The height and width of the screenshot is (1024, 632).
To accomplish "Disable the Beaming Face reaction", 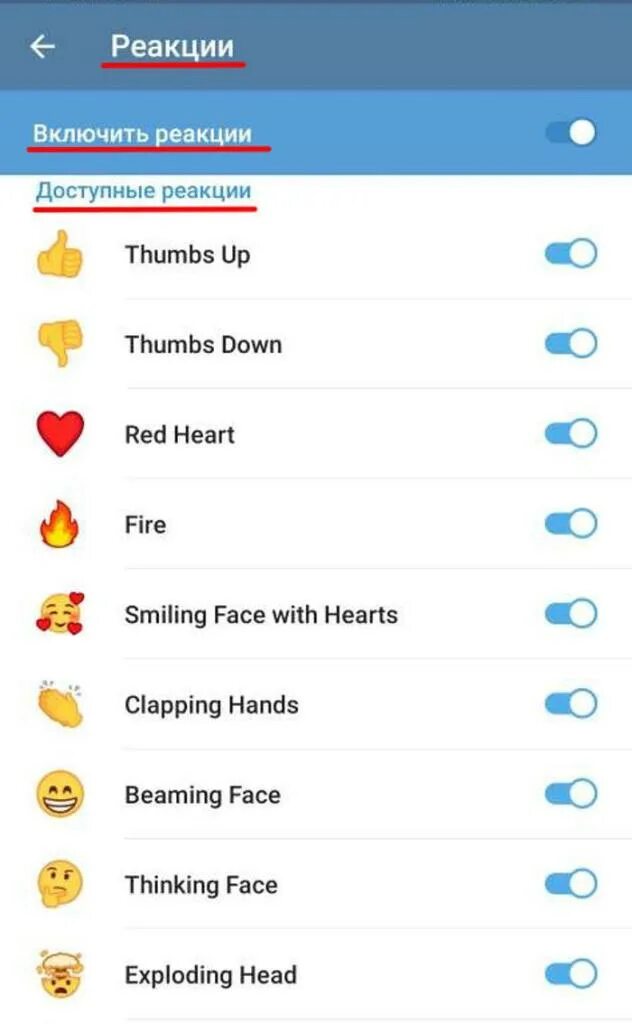I will pos(571,794).
